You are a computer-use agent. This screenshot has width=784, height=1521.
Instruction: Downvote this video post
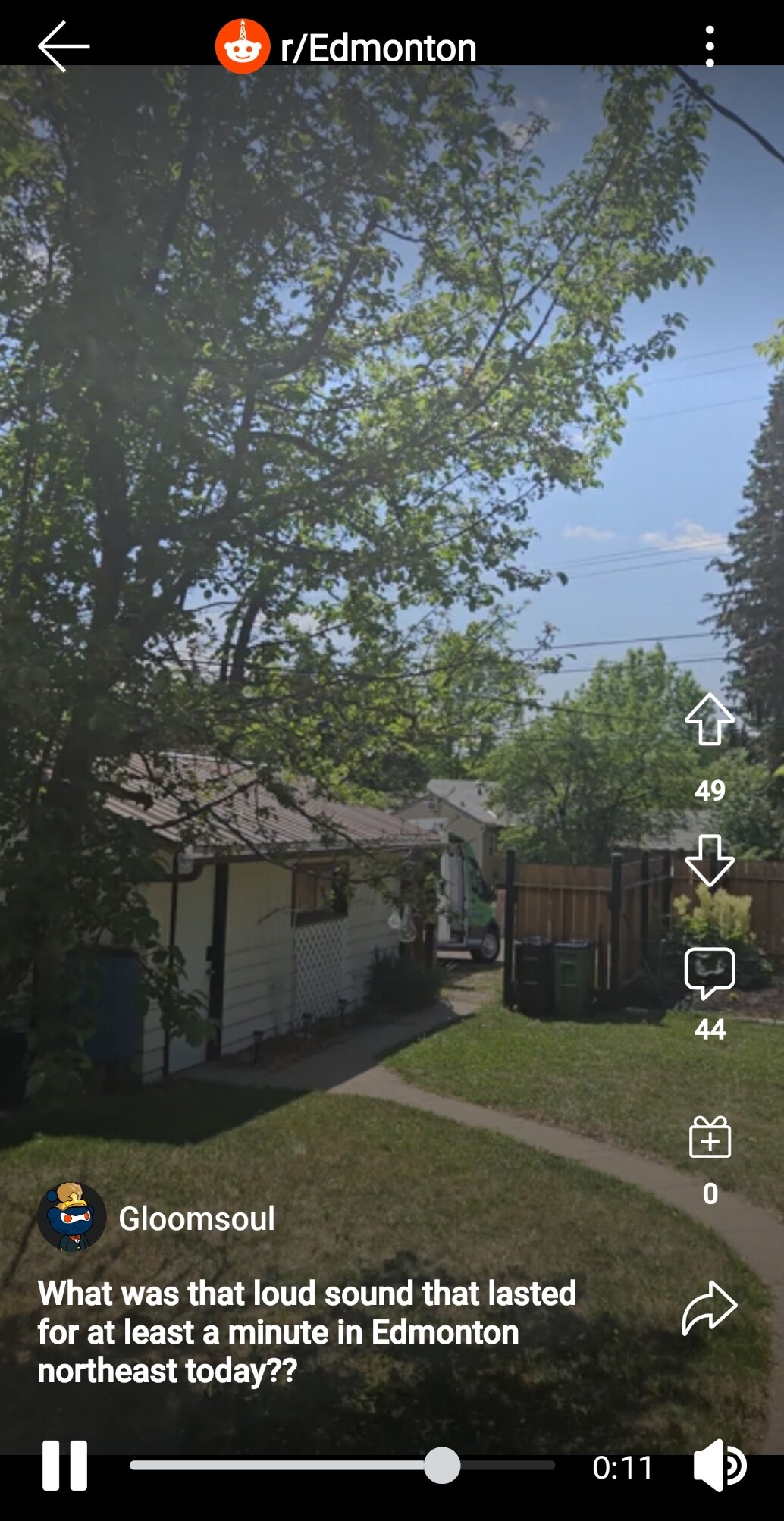pos(710,860)
